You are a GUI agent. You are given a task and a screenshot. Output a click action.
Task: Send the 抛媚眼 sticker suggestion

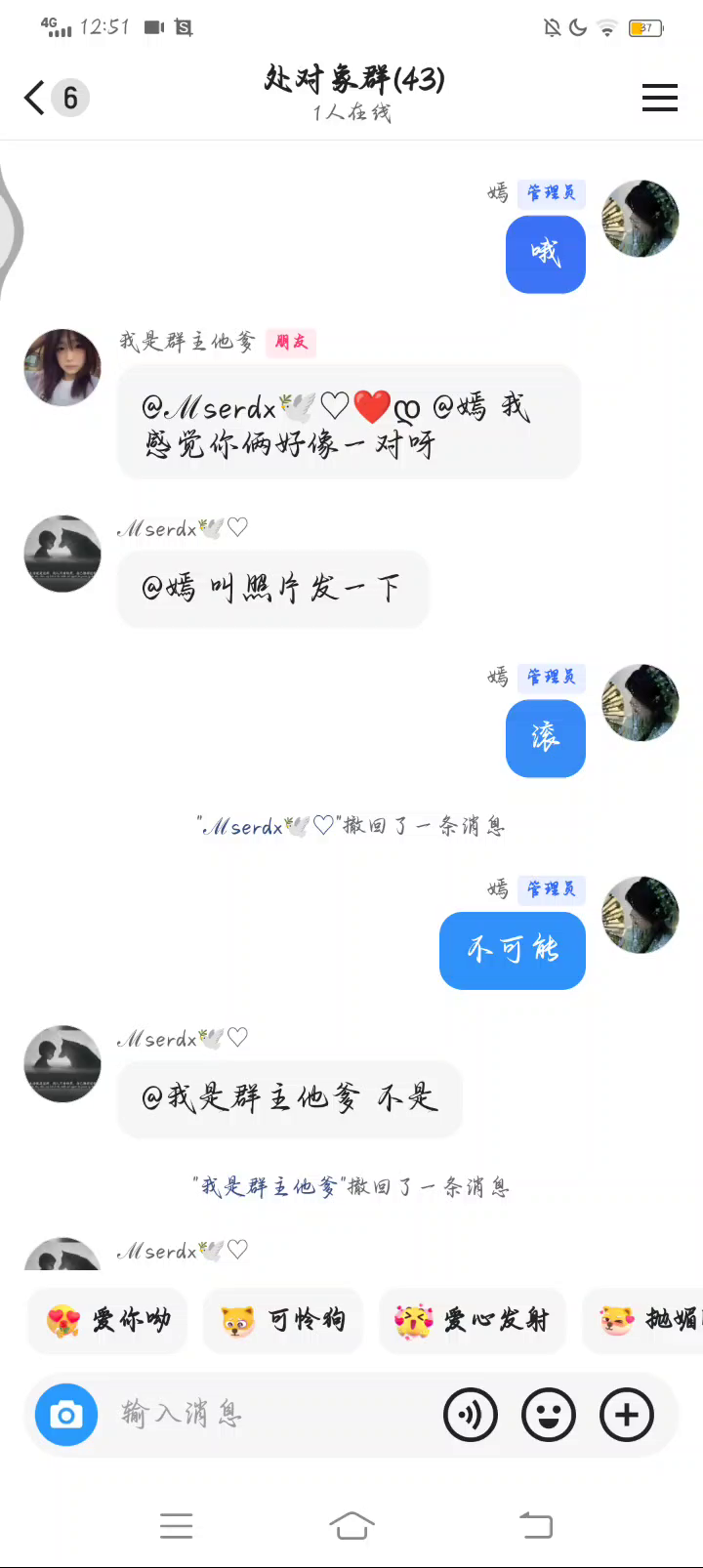(646, 1321)
